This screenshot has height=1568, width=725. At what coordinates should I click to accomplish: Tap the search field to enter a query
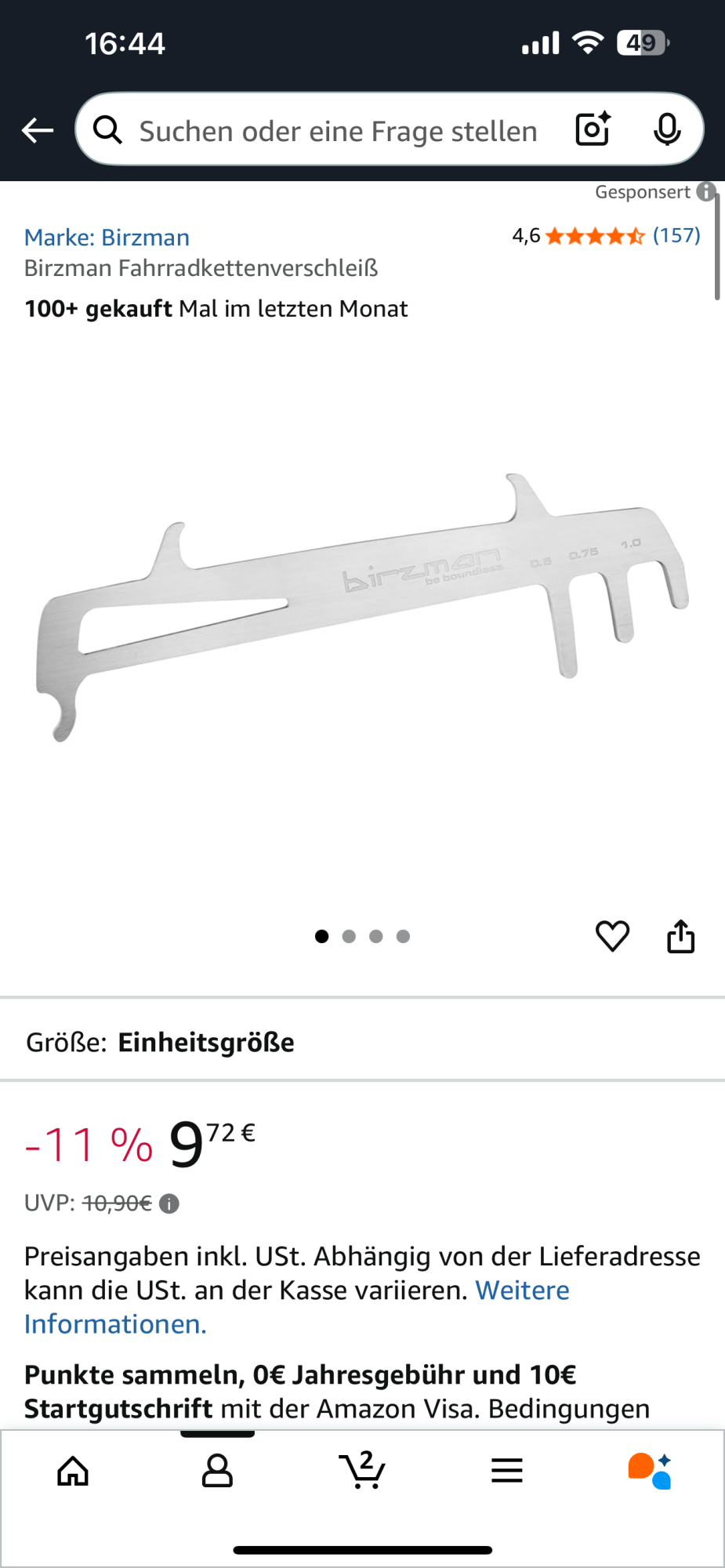point(337,131)
